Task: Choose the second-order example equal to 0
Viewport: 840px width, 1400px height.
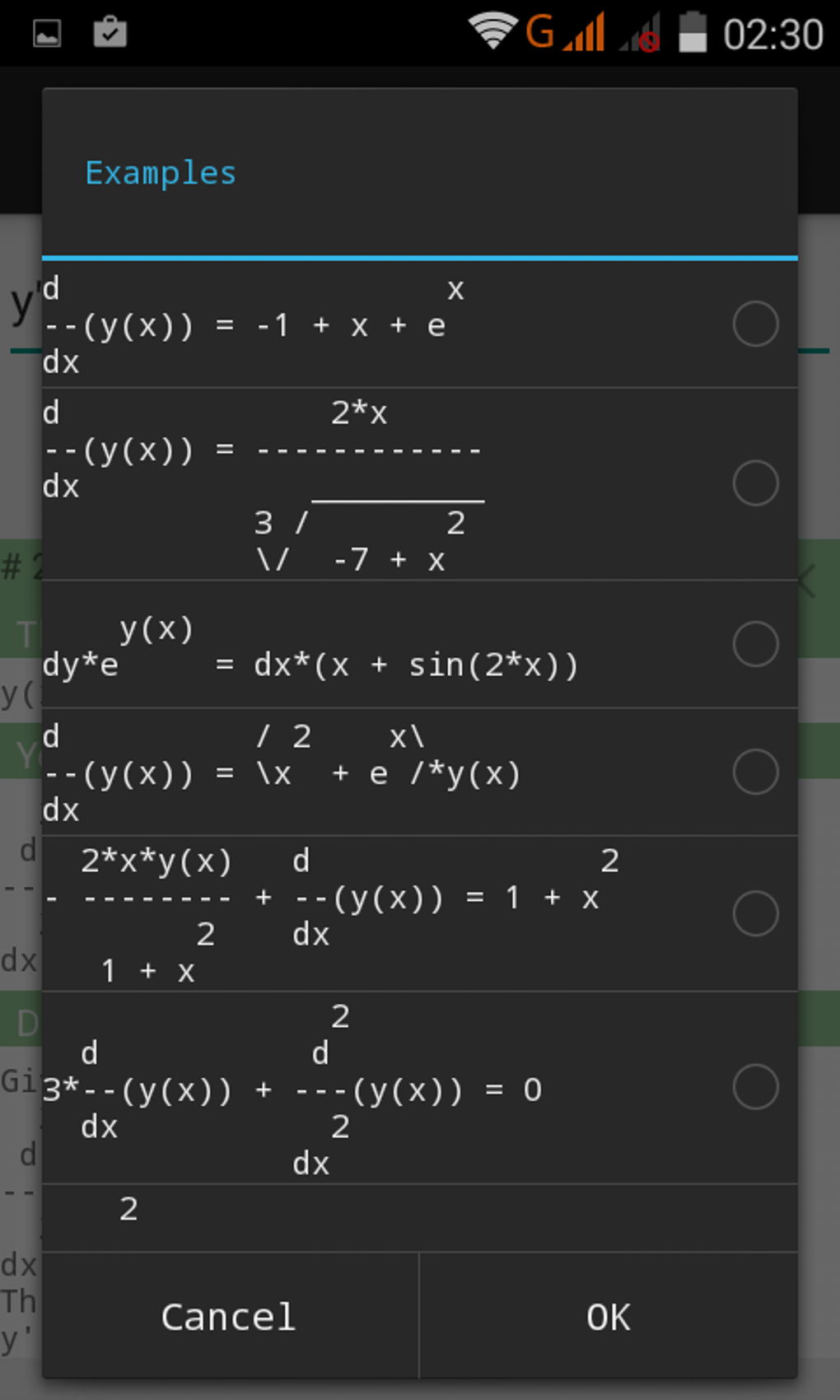Action: click(x=420, y=1088)
